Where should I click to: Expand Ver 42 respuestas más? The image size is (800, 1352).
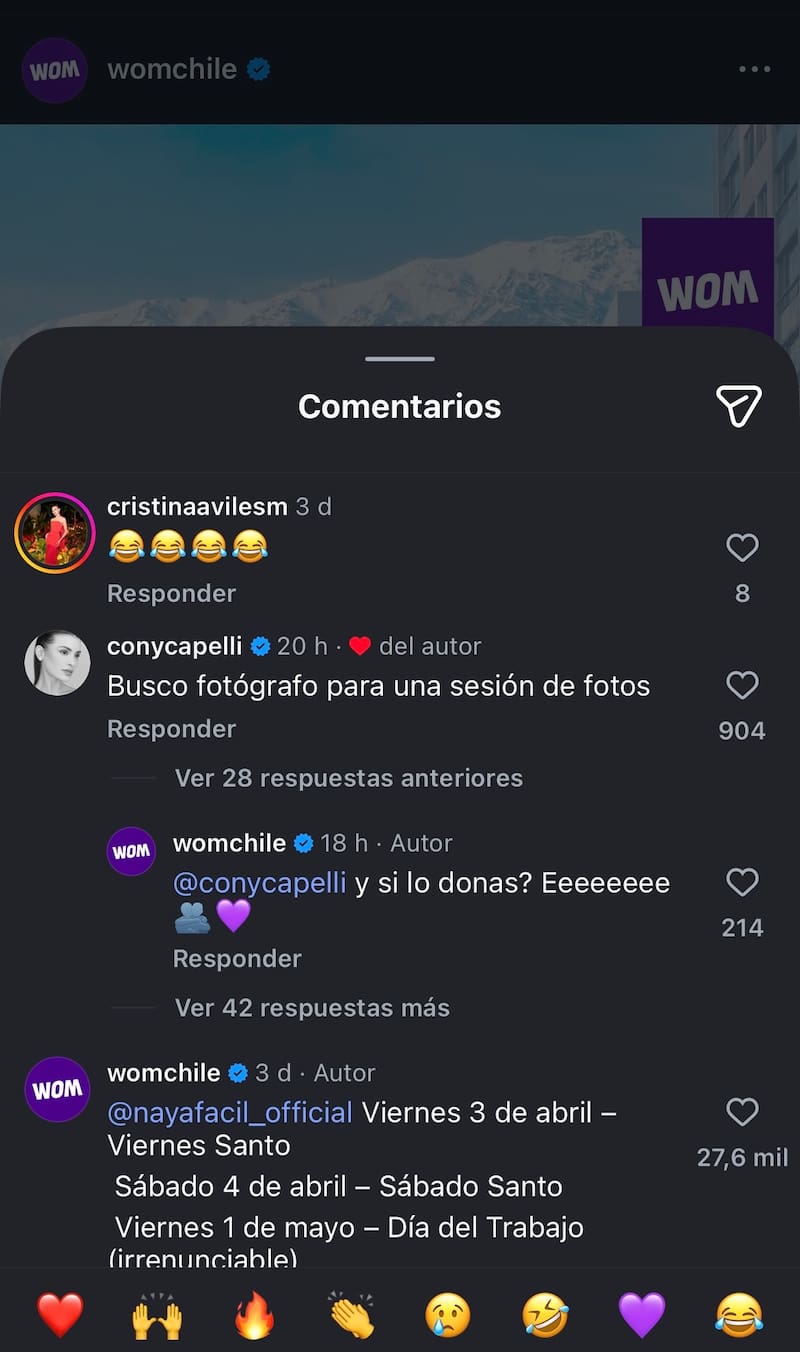tap(311, 1008)
